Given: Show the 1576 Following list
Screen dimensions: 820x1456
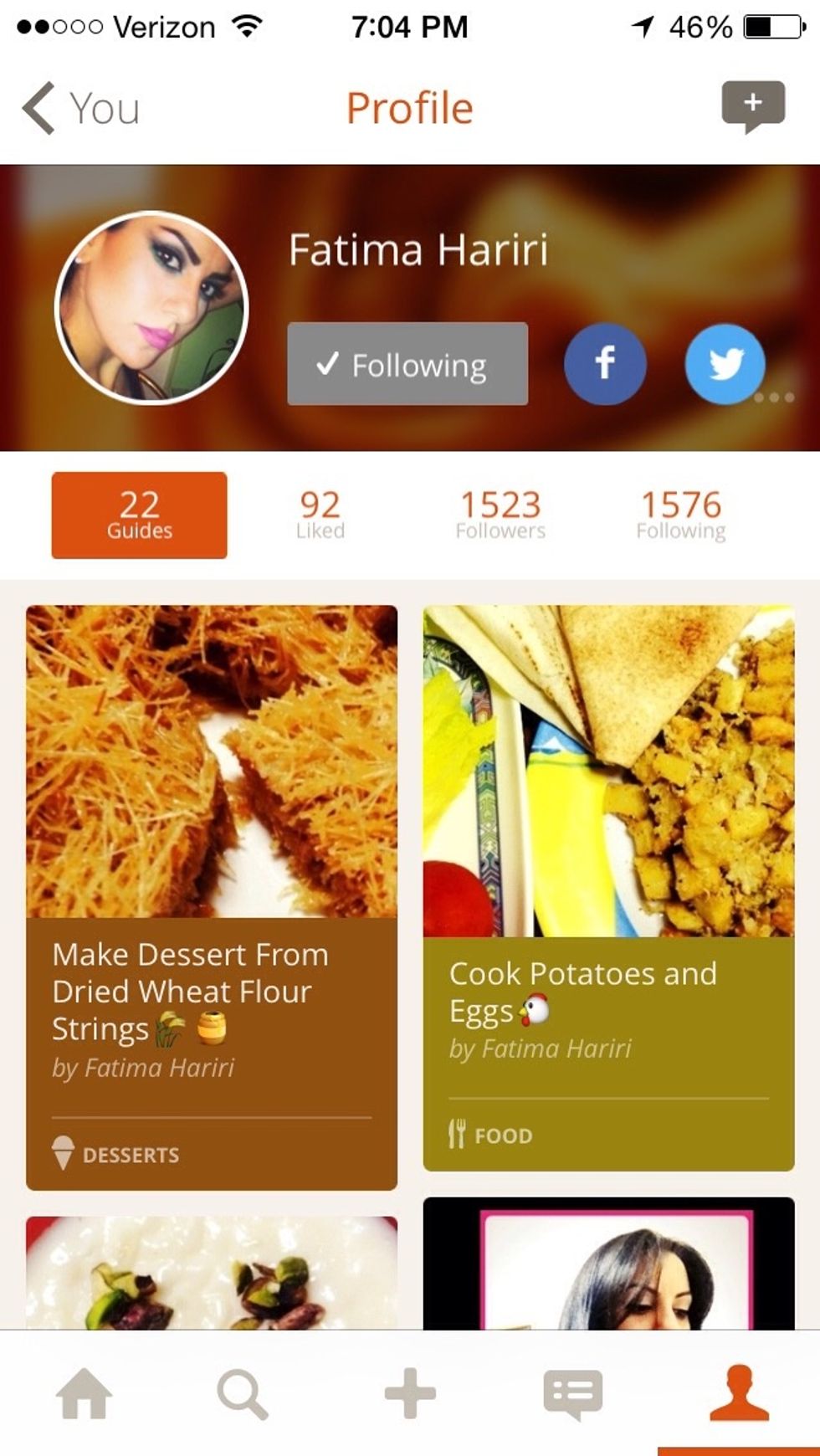Looking at the screenshot, I should click(681, 515).
